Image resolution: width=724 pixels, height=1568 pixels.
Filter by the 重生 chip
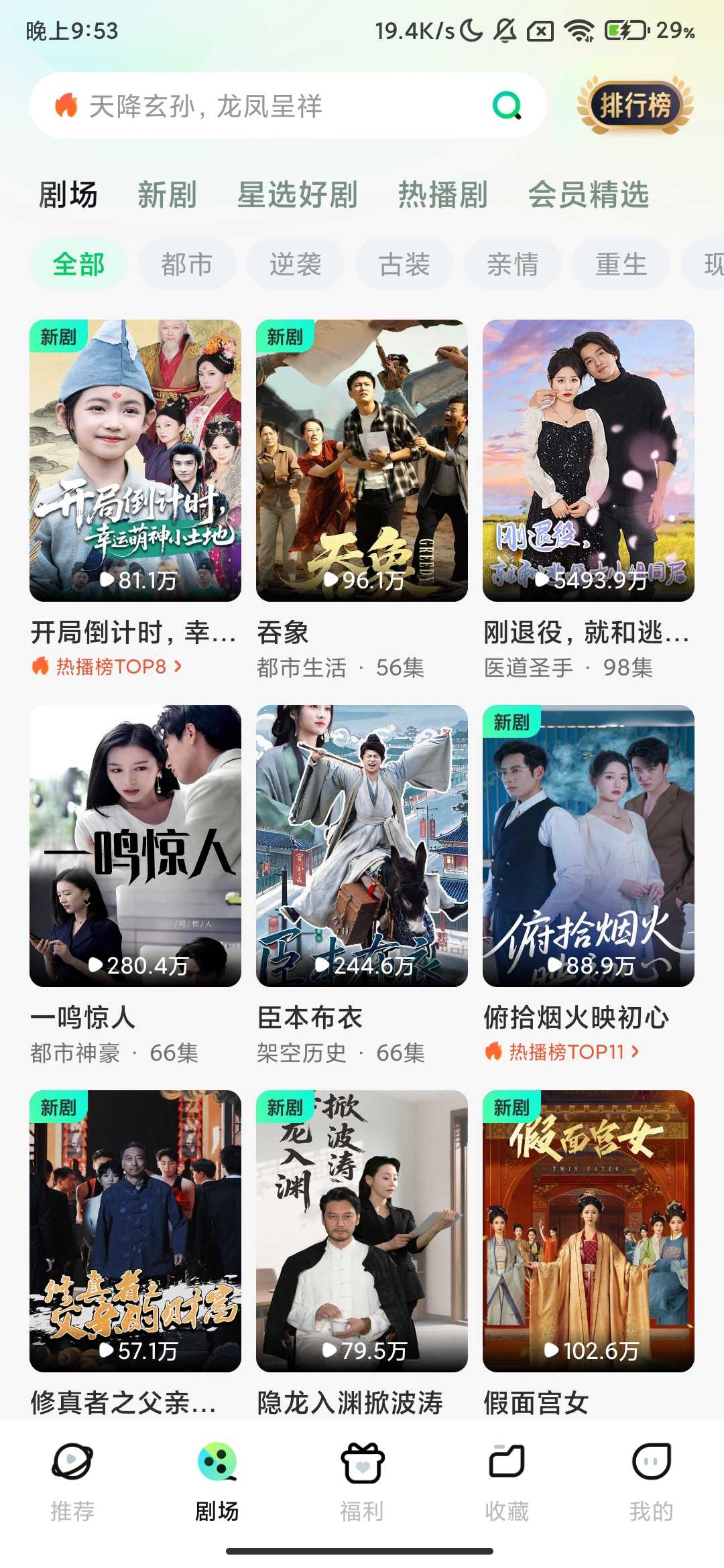621,264
